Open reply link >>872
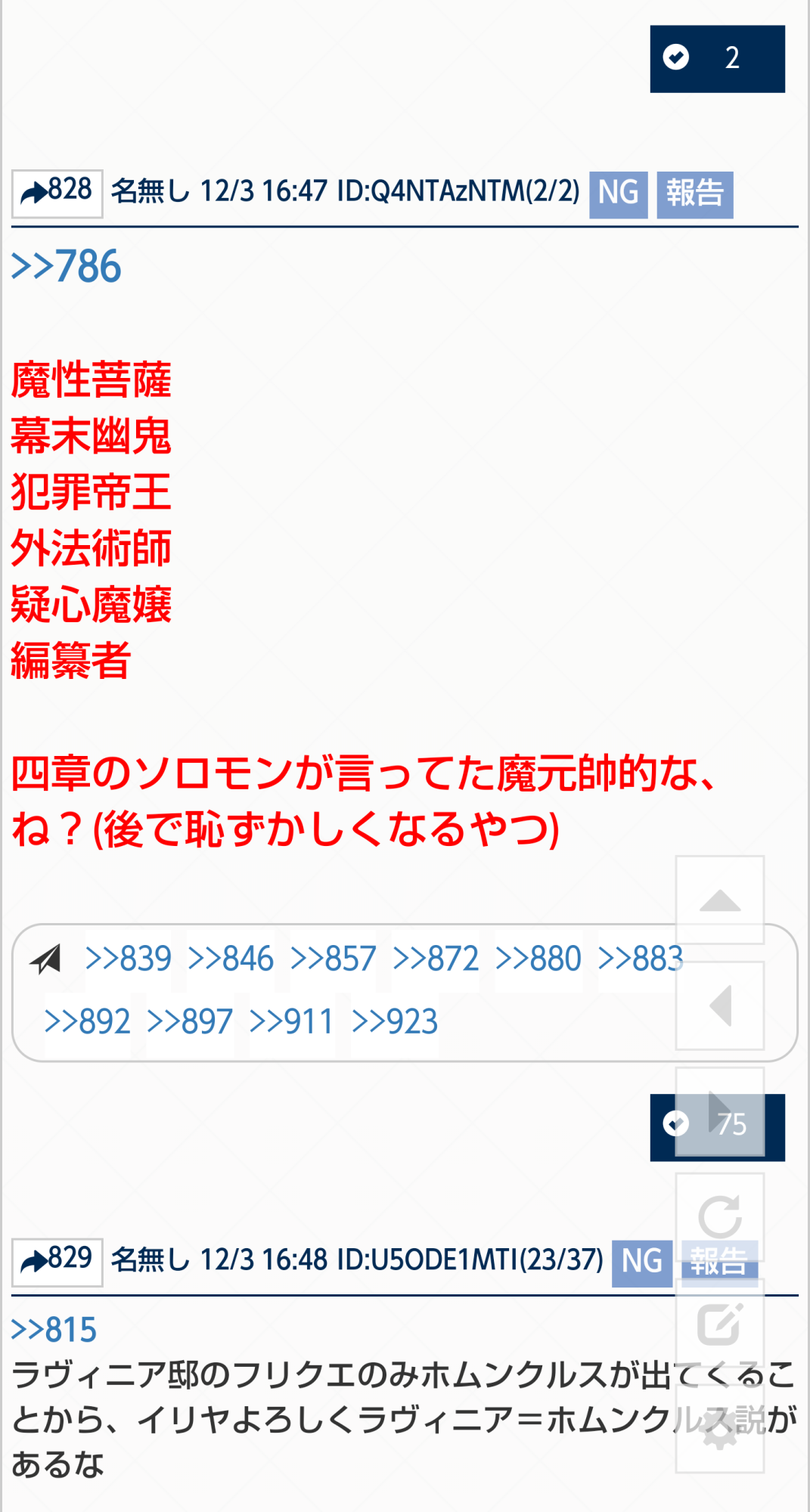 tap(436, 959)
